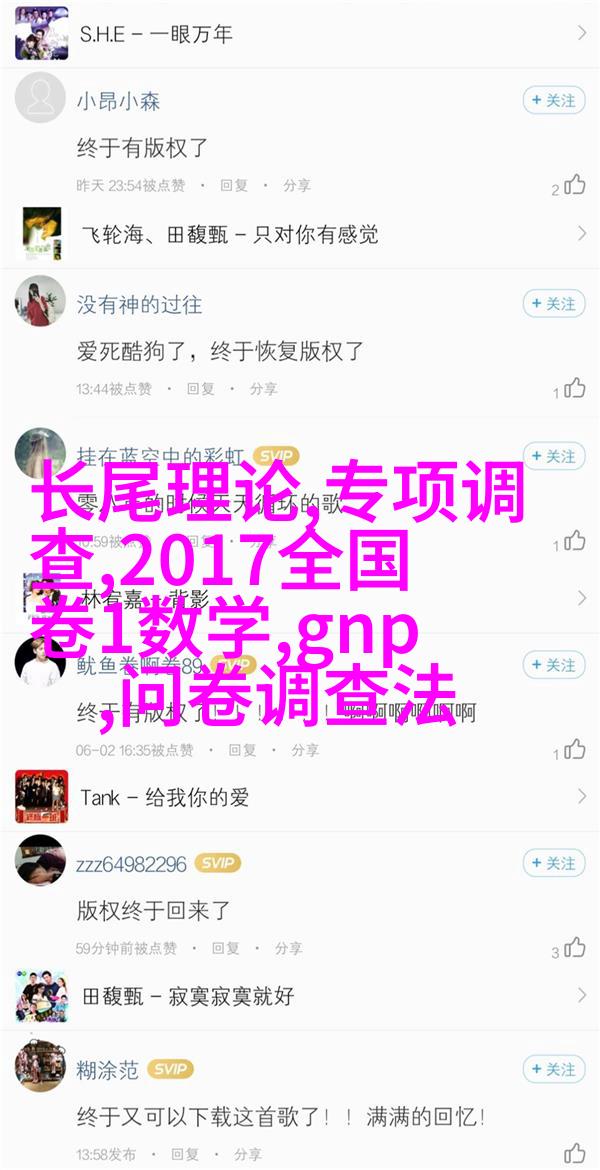The height and width of the screenshot is (1170, 600).
Task: Follow user 鱿鱼卷啊卷89
Action: point(553,665)
